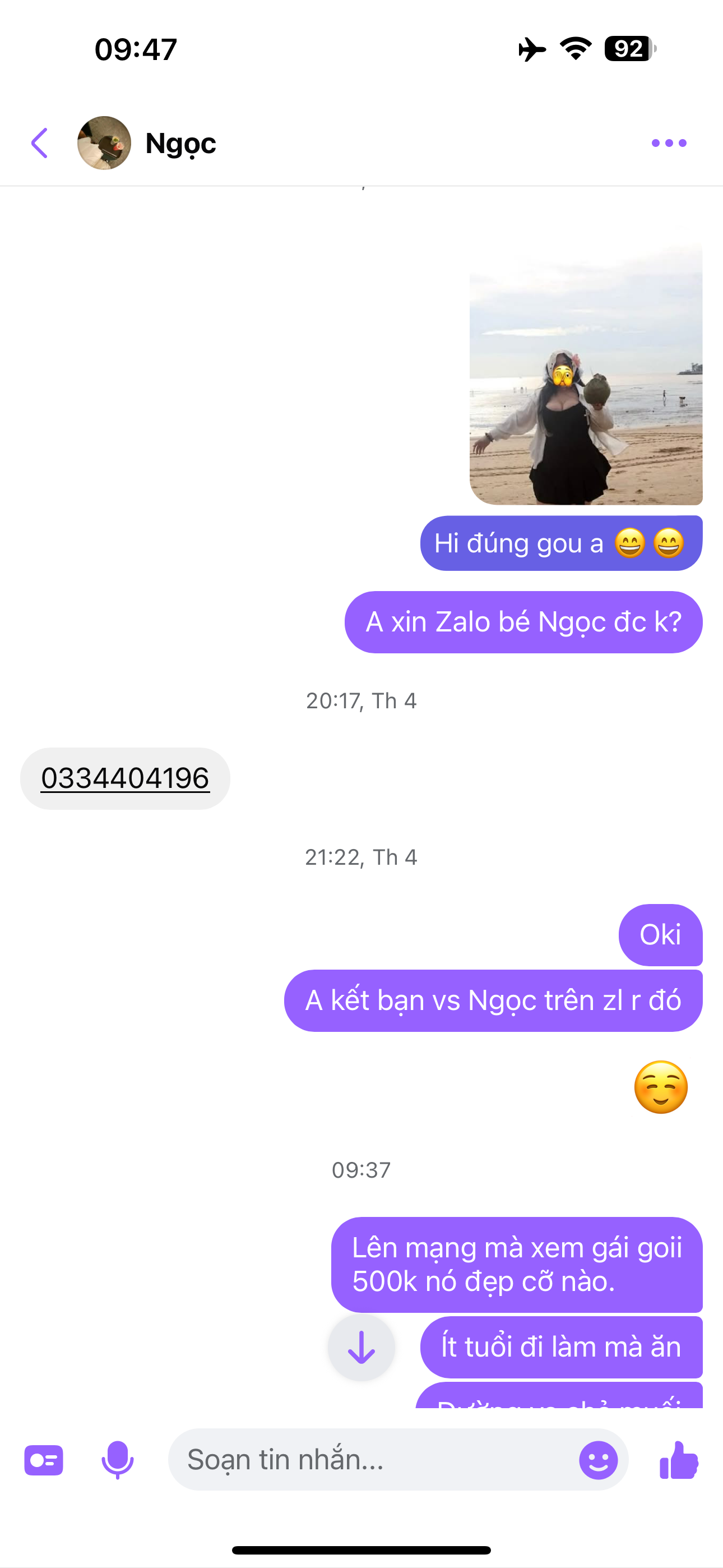This screenshot has height=1568, width=723.
Task: Open the three-dot more options menu
Action: coord(668,143)
